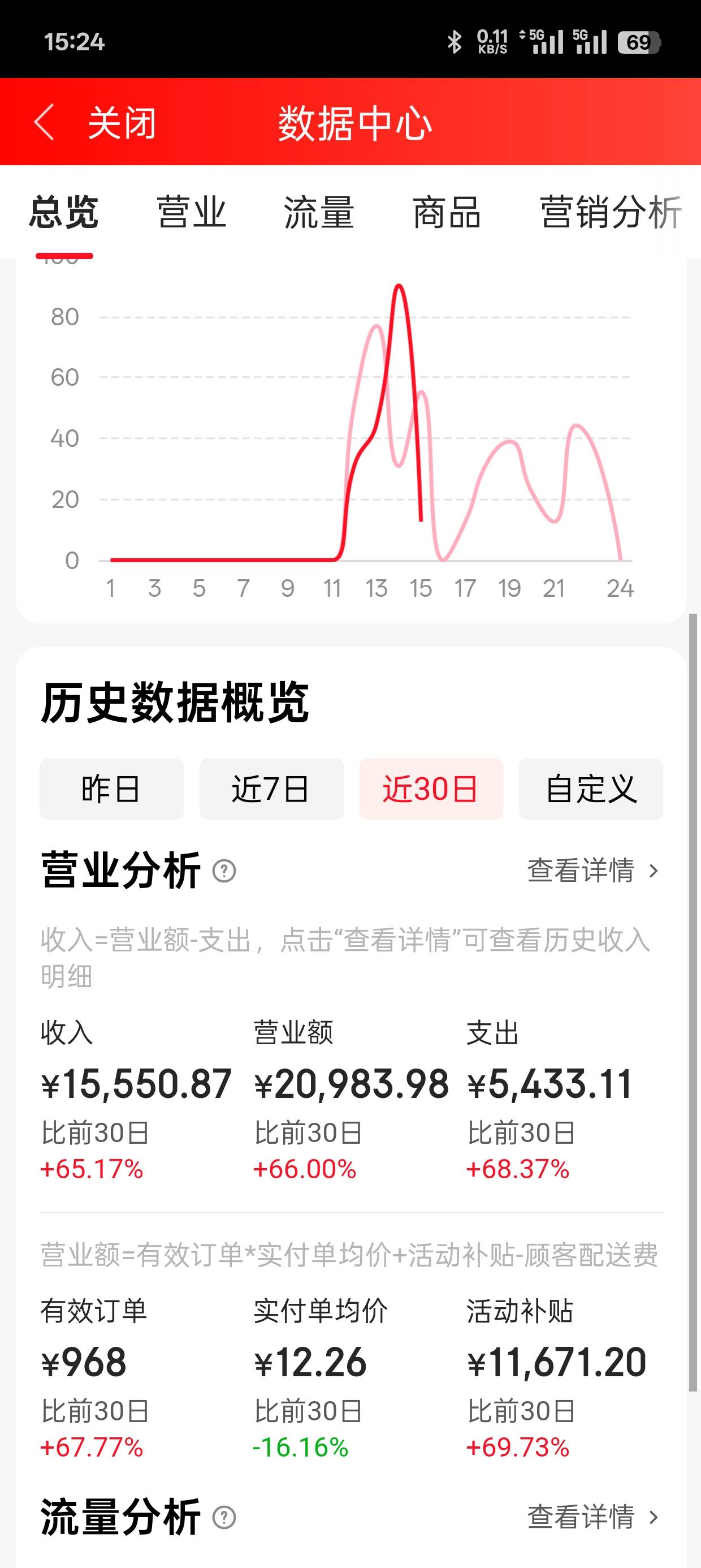Image resolution: width=701 pixels, height=1568 pixels.
Task: Select the 商品 tab
Action: coord(447,213)
